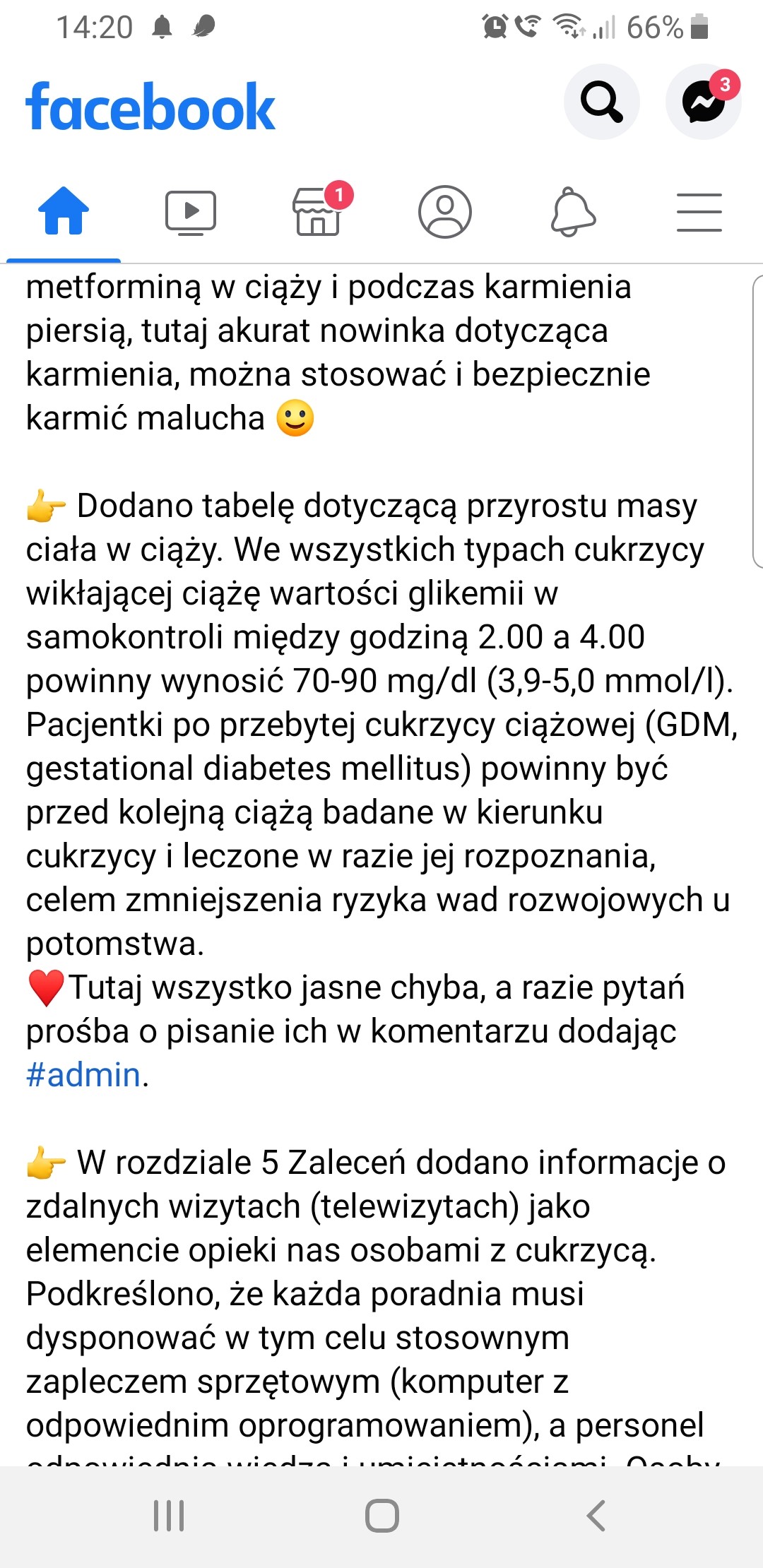Image resolution: width=763 pixels, height=1568 pixels.
Task: Open the notifications bell tab
Action: [x=572, y=212]
